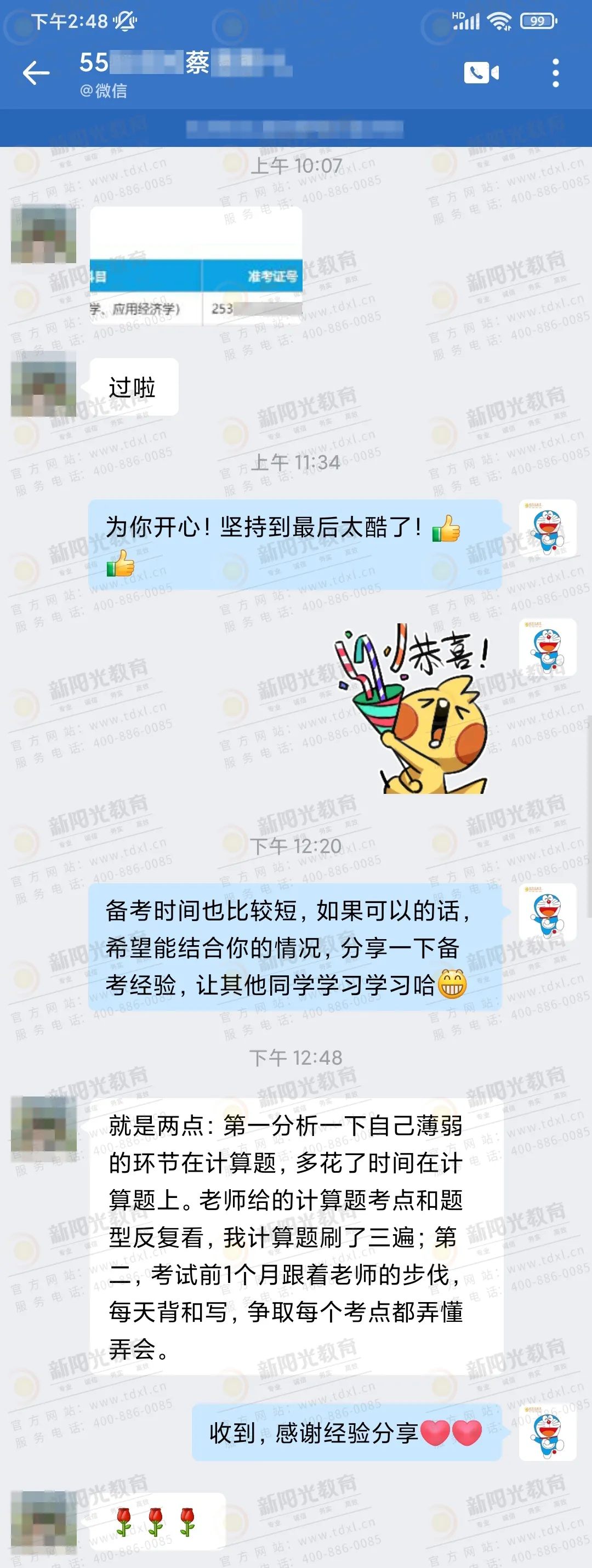The width and height of the screenshot is (592, 1568).
Task: Open the three-dot overflow menu
Action: pyautogui.click(x=555, y=73)
